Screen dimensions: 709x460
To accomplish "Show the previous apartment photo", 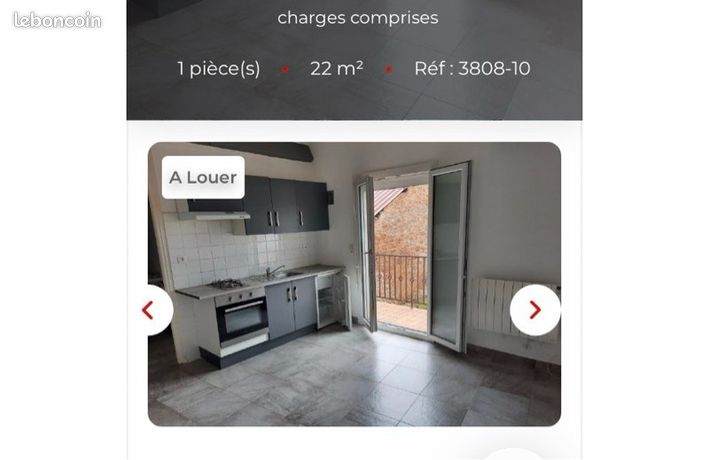I will [154, 310].
